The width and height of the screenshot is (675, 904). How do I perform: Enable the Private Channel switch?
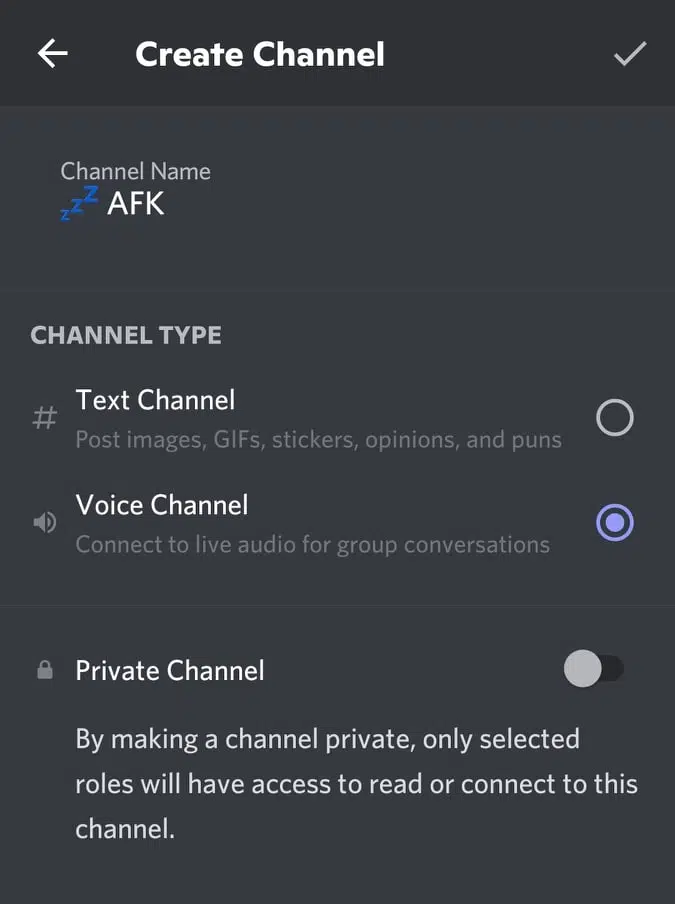(x=594, y=669)
